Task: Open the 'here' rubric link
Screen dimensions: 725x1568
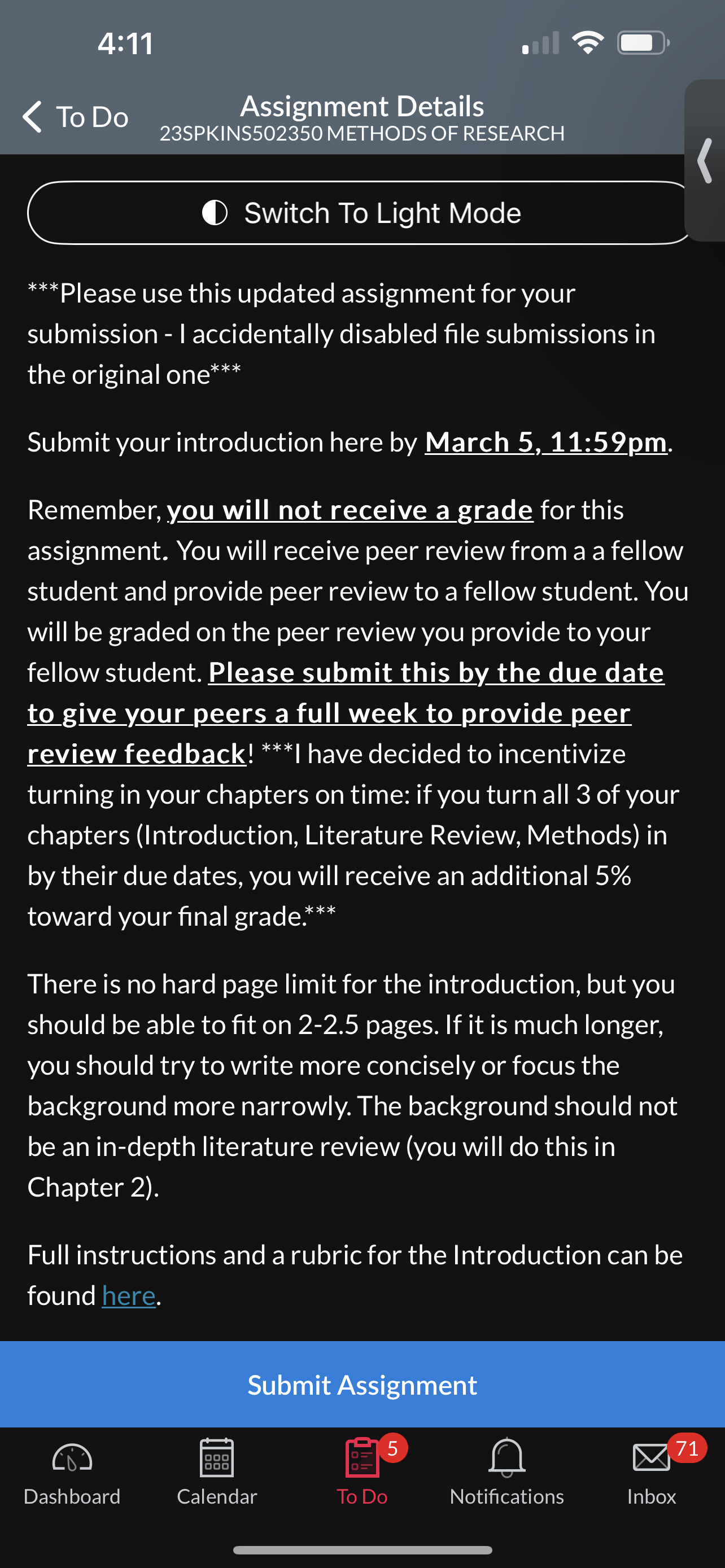Action: pos(128,1295)
